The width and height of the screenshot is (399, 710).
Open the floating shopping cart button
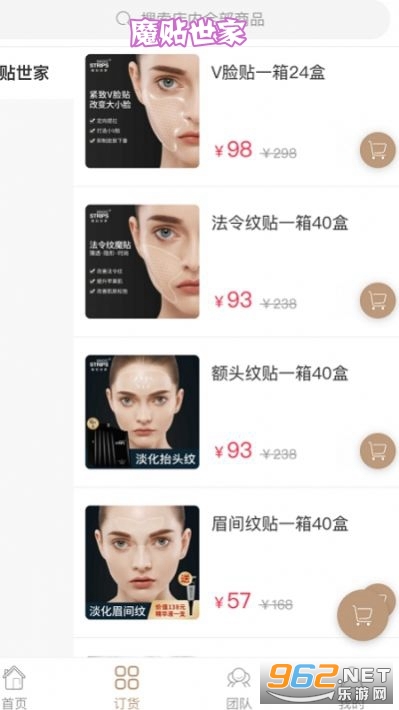click(363, 615)
